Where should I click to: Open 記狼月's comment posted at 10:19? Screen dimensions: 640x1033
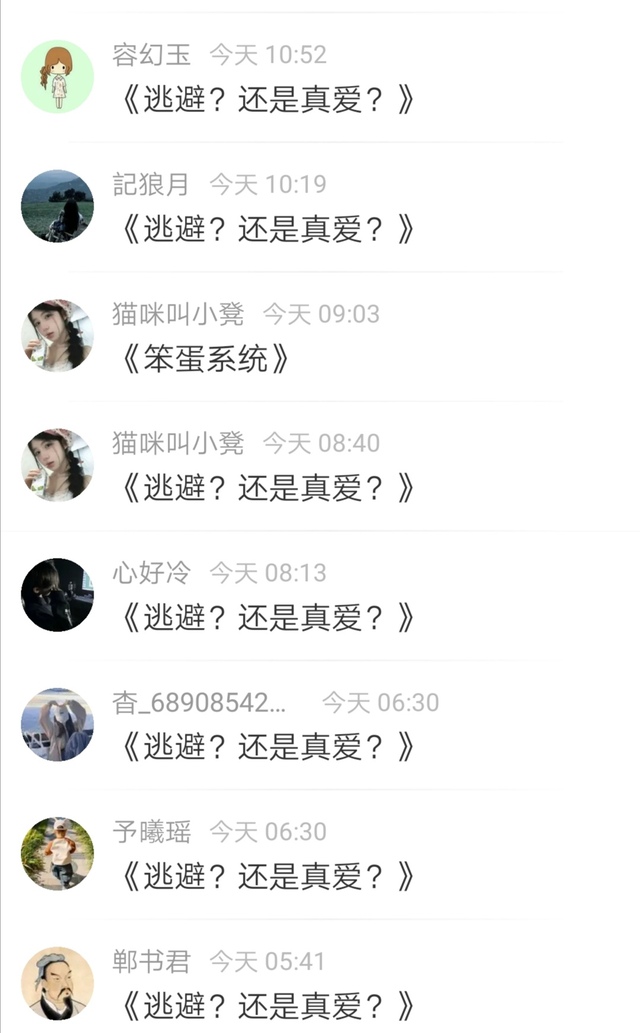click(267, 230)
